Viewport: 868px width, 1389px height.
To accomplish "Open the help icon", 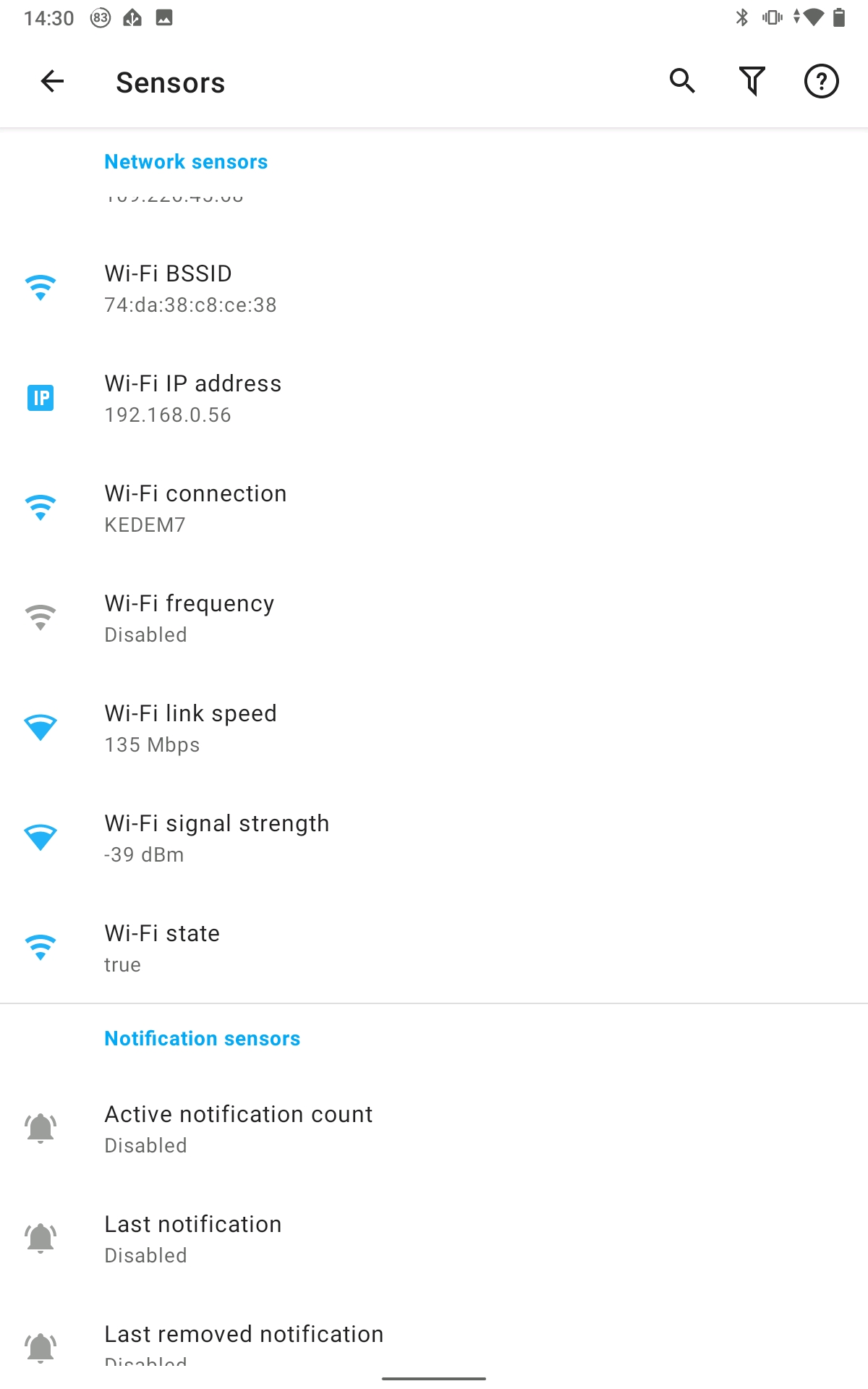I will pos(821,81).
